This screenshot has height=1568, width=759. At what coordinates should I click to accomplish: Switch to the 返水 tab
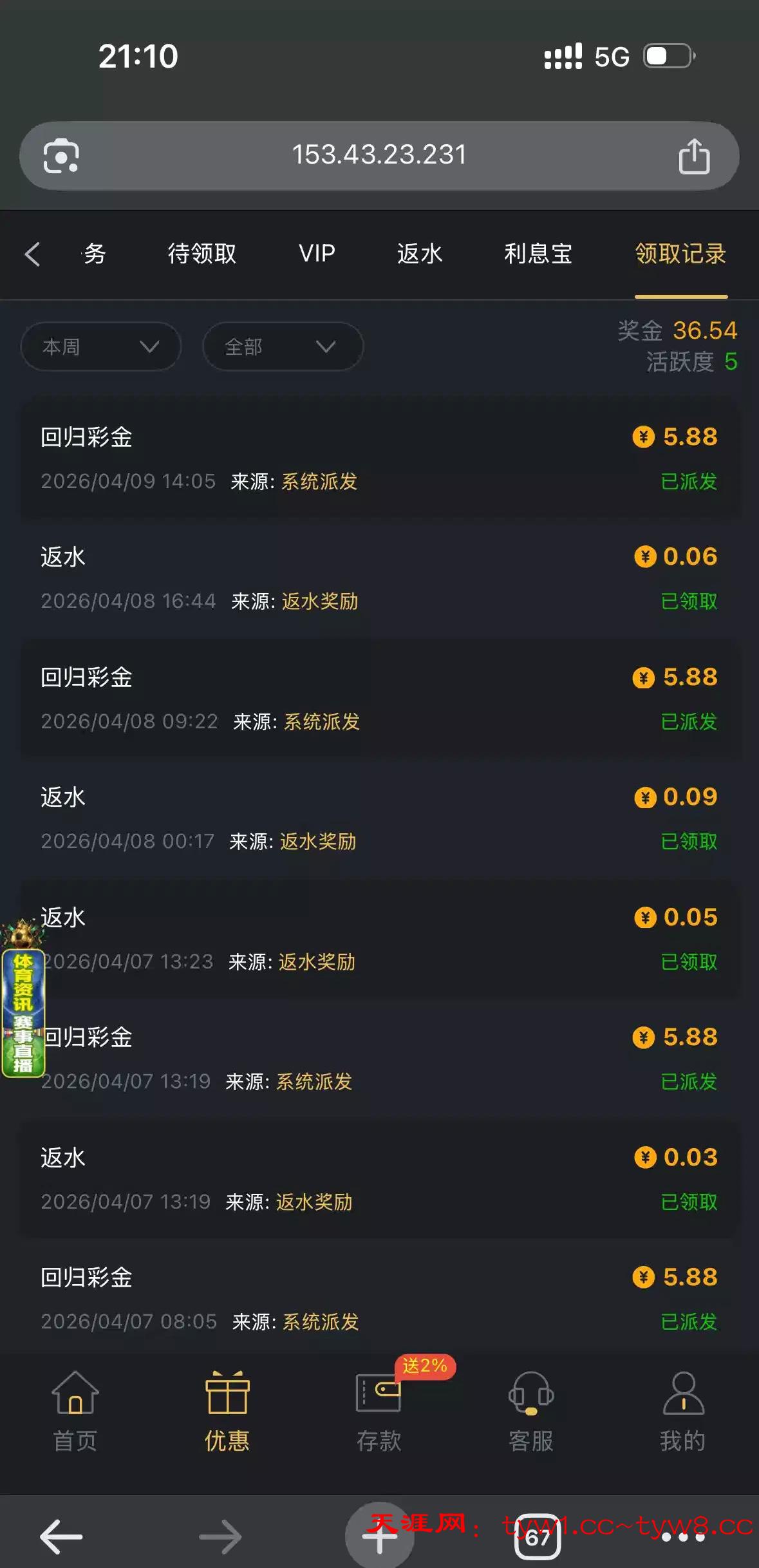coord(420,254)
